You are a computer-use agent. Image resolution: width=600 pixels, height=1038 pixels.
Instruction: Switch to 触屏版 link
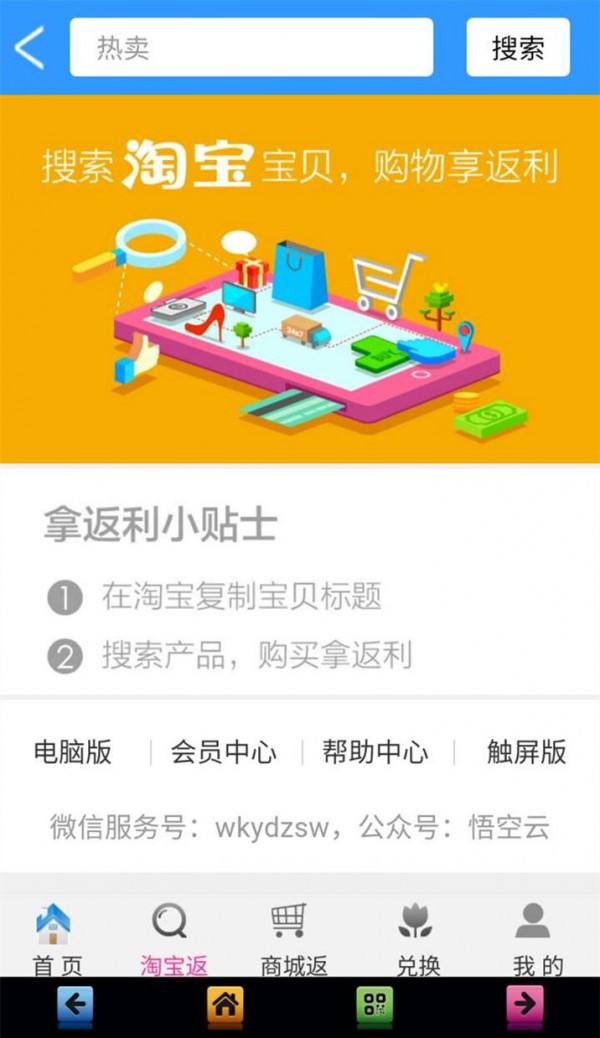pos(526,752)
